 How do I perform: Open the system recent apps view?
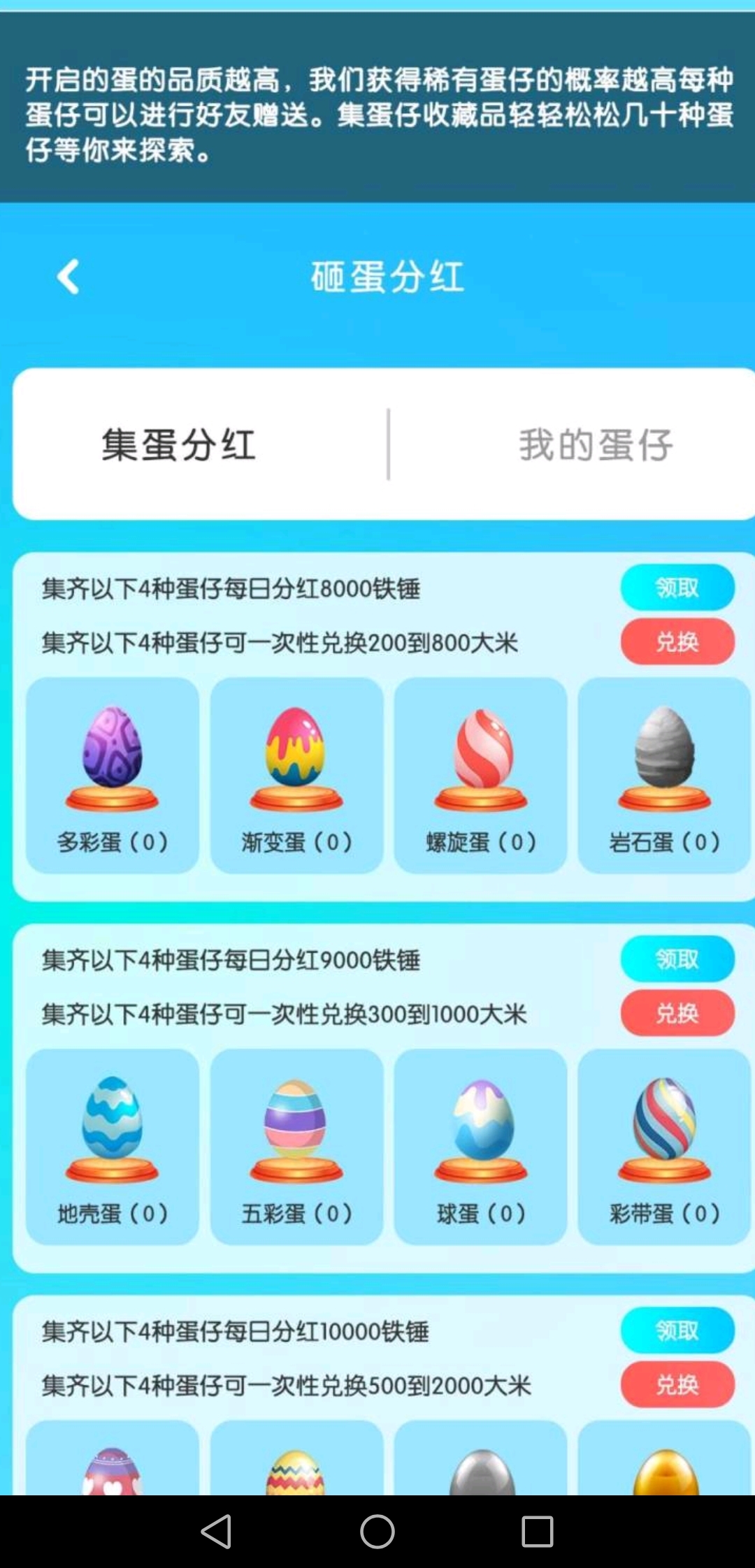click(x=538, y=1532)
